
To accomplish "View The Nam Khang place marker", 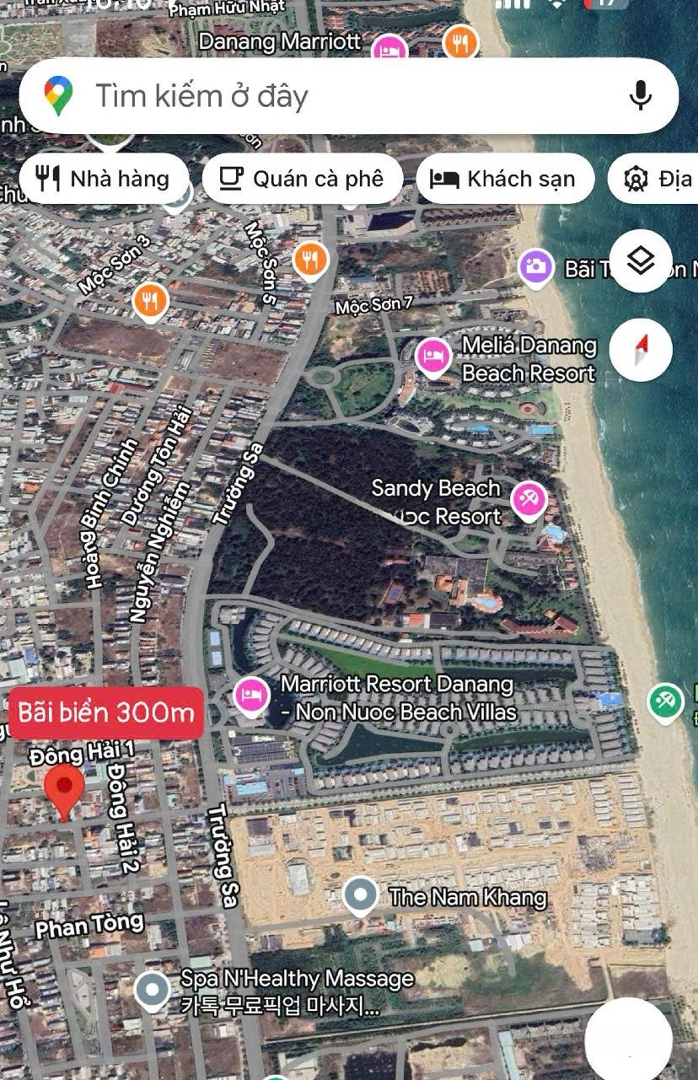I will pos(360,895).
